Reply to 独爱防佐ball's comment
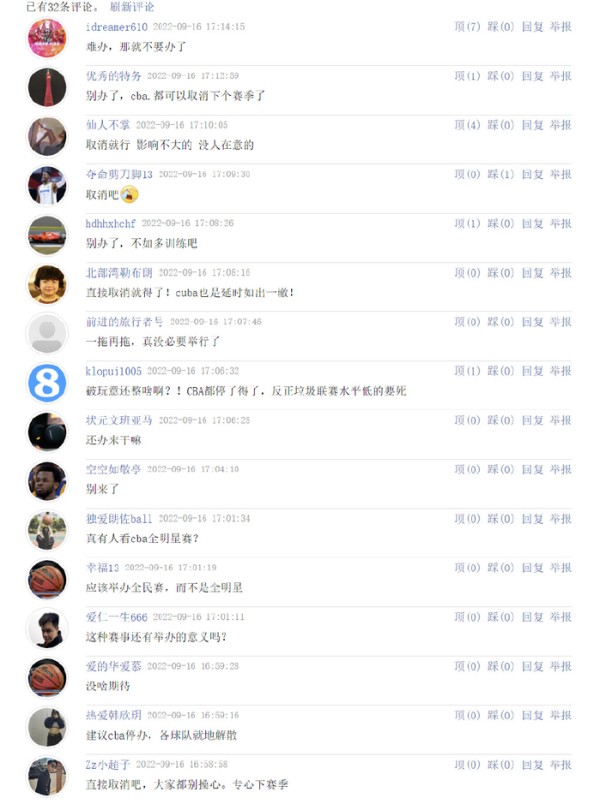The width and height of the screenshot is (600, 804). [x=532, y=519]
